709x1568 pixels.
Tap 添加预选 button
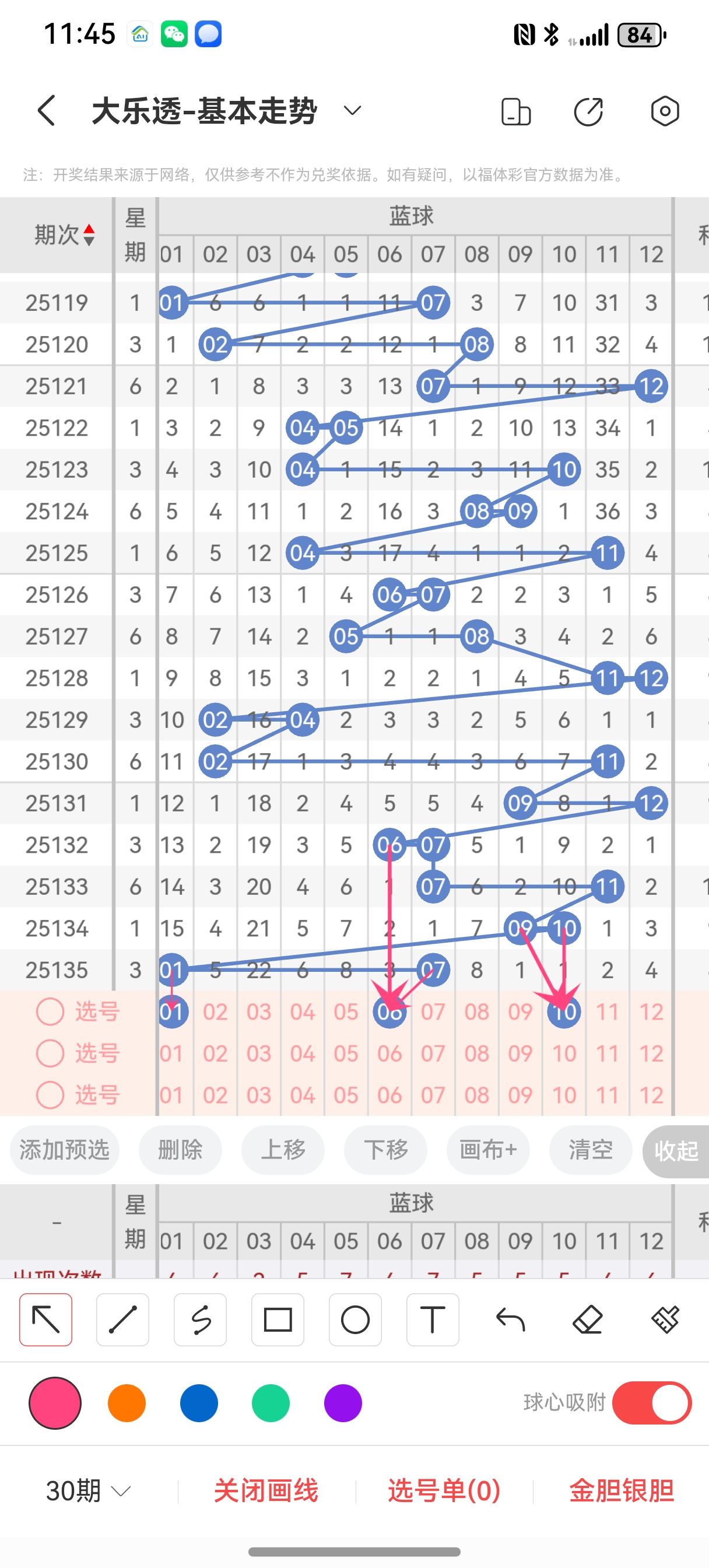[65, 1150]
